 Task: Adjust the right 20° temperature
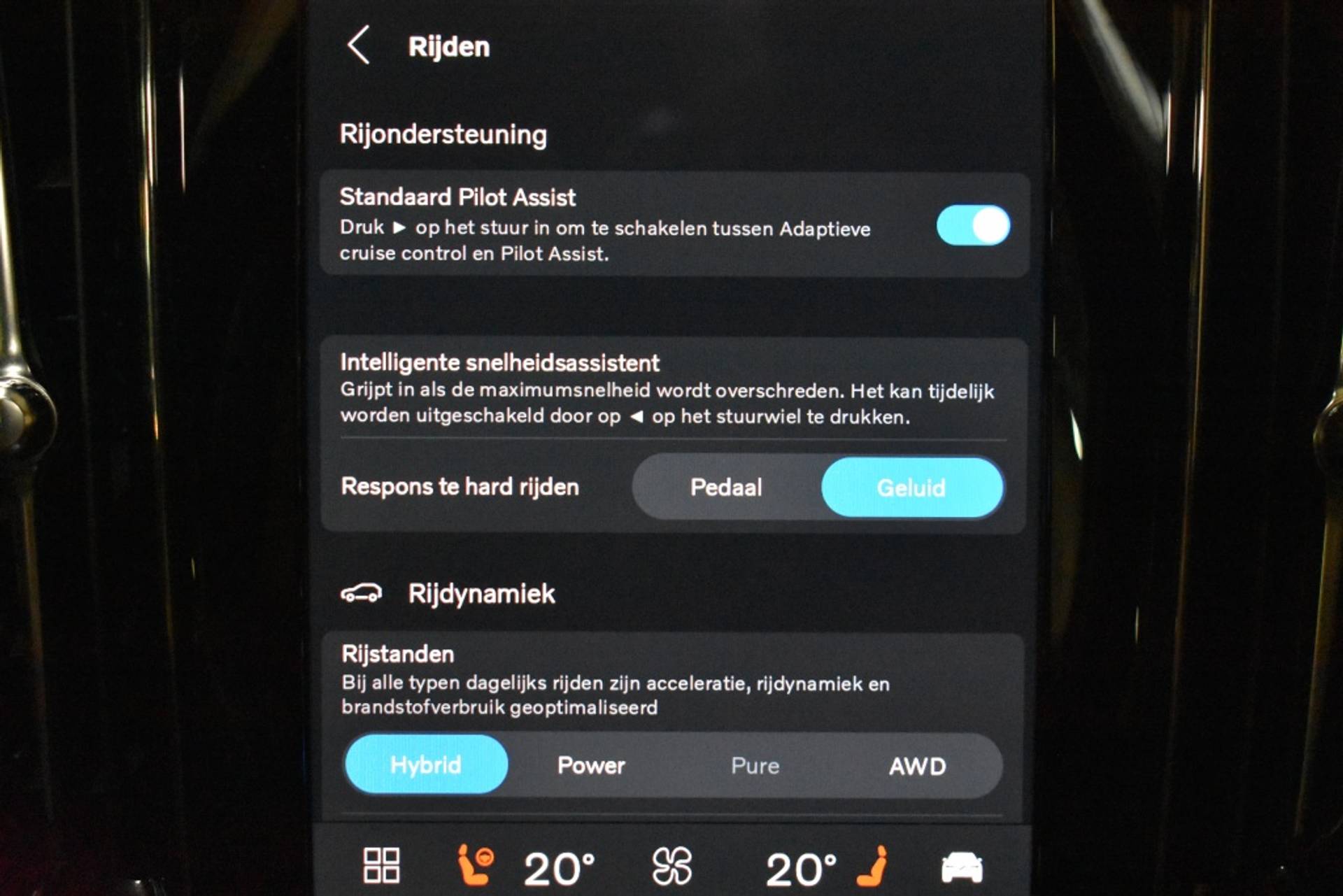(x=800, y=869)
